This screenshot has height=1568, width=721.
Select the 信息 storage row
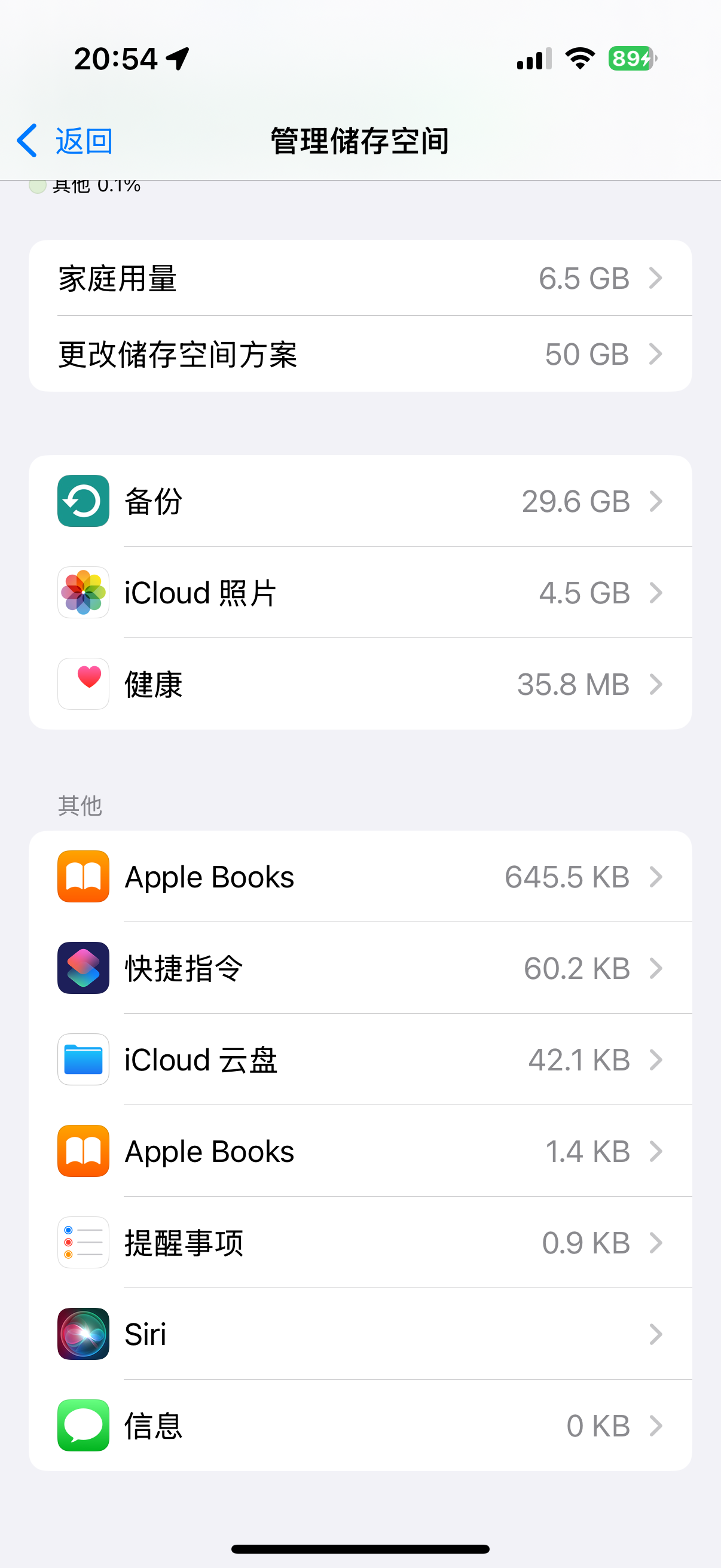(360, 1426)
